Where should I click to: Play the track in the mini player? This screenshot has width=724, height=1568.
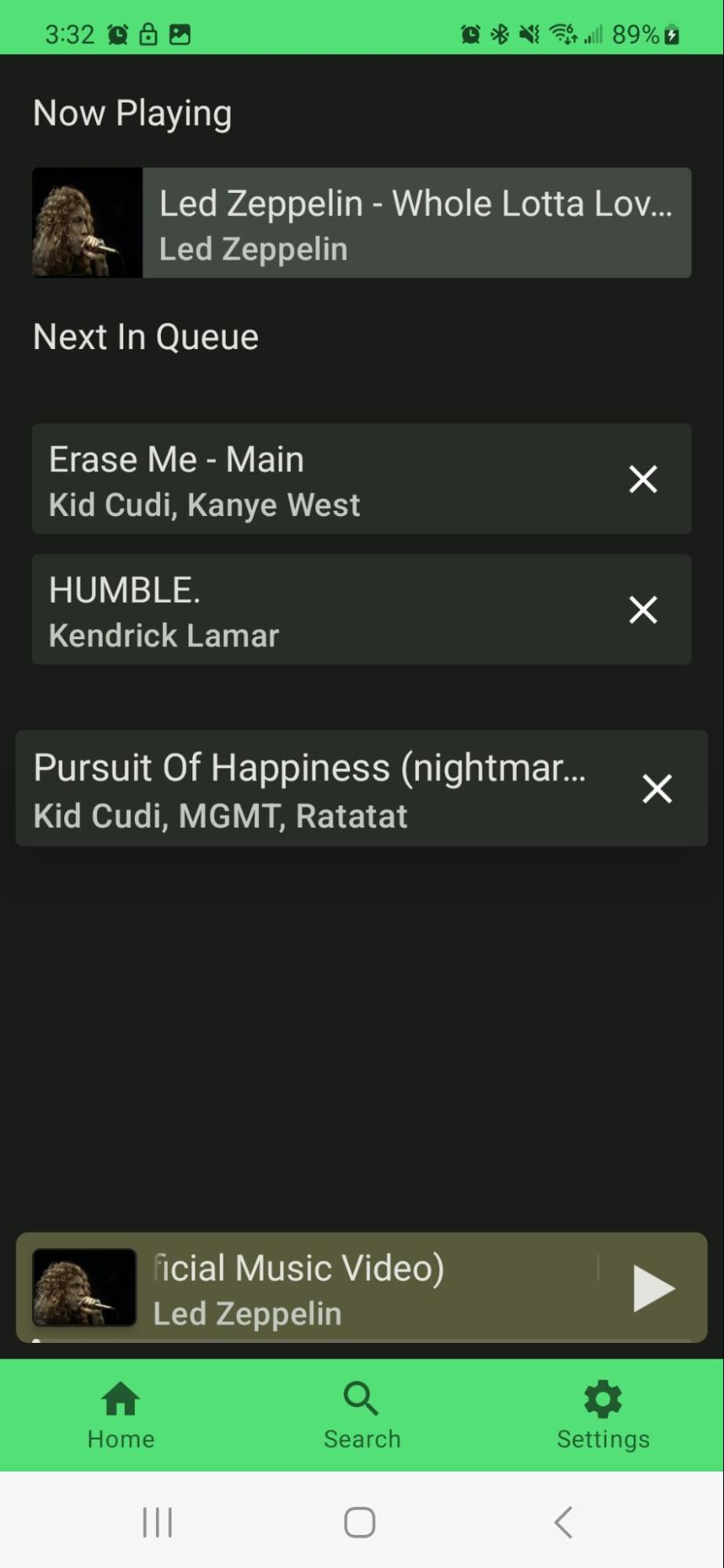point(653,1288)
